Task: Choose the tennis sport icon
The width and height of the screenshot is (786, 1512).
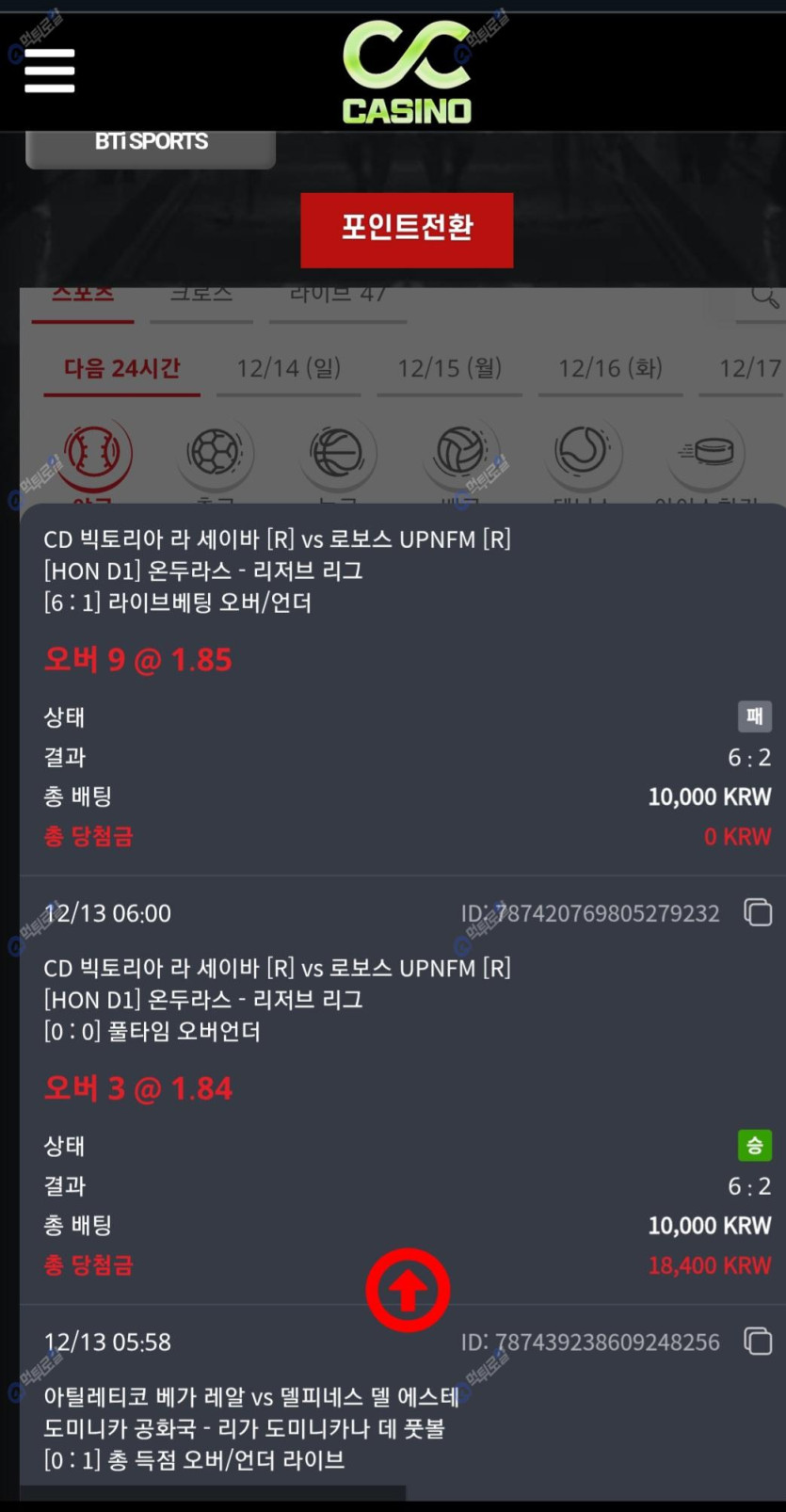Action: 584,454
